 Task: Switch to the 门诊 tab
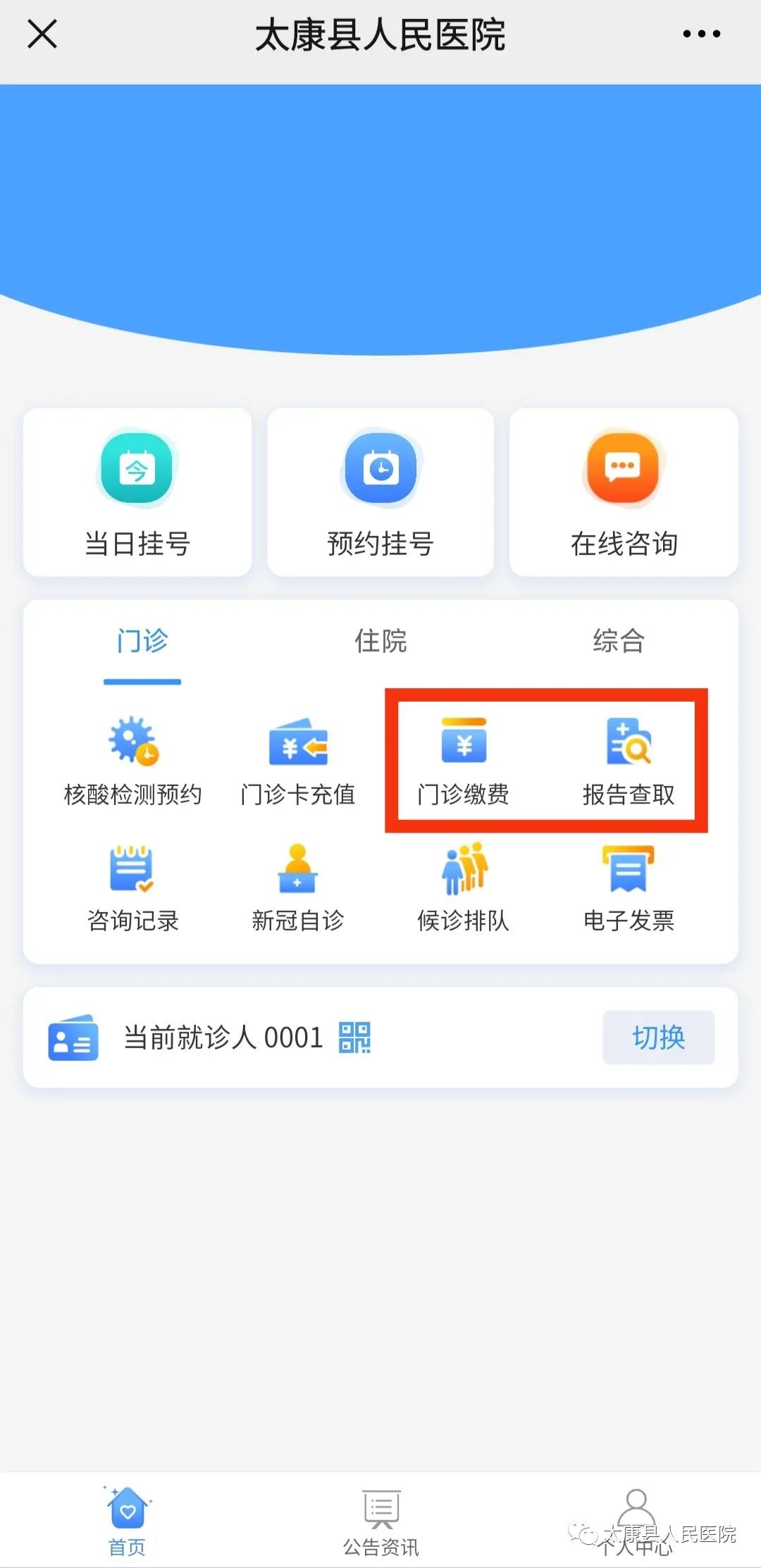(142, 642)
